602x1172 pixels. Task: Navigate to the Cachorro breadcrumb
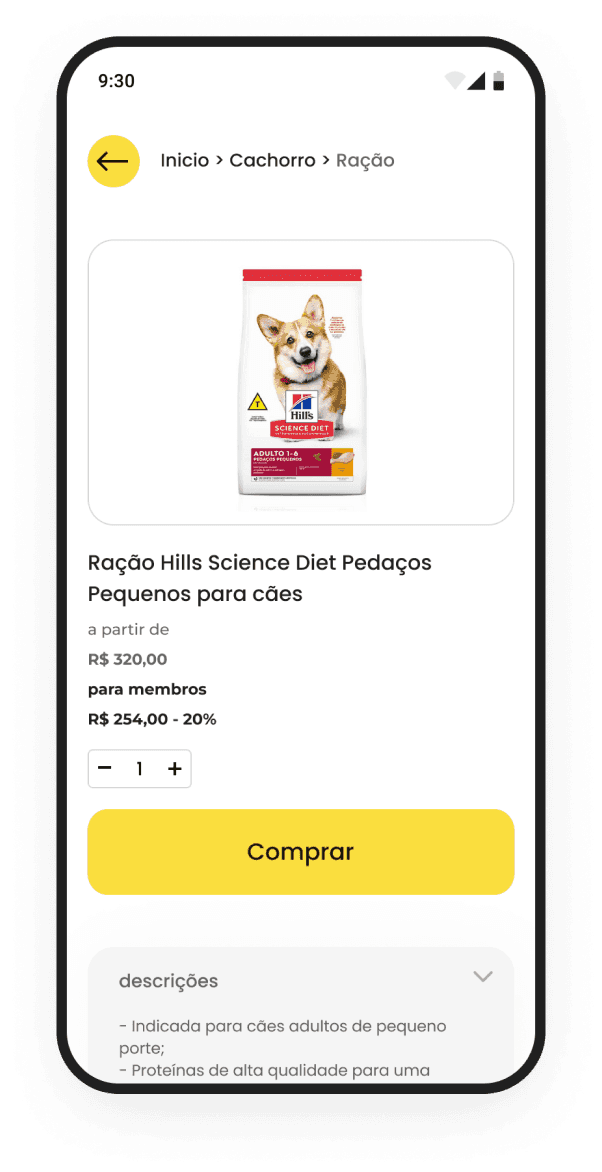[x=272, y=160]
